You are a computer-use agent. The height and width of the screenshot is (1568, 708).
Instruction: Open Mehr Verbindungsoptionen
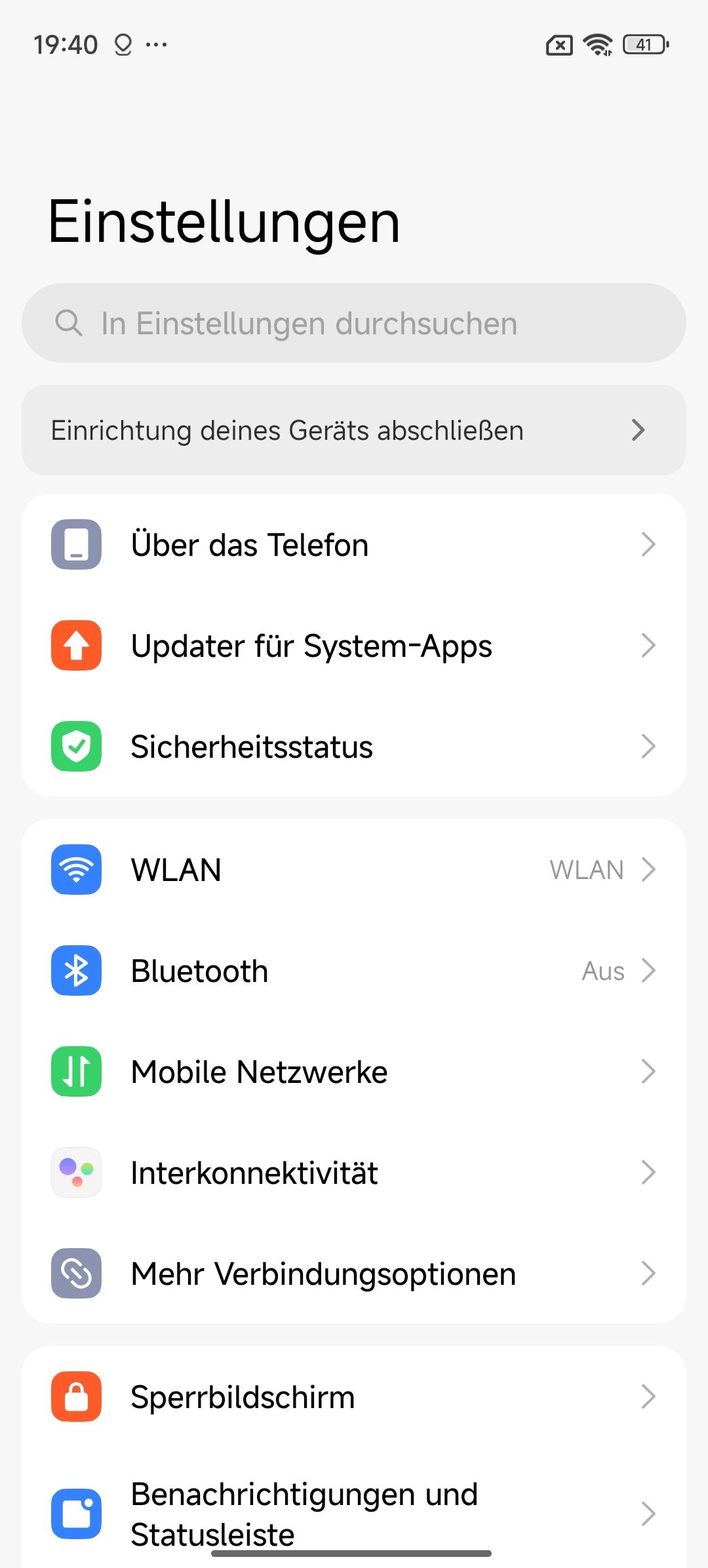[x=354, y=1274]
